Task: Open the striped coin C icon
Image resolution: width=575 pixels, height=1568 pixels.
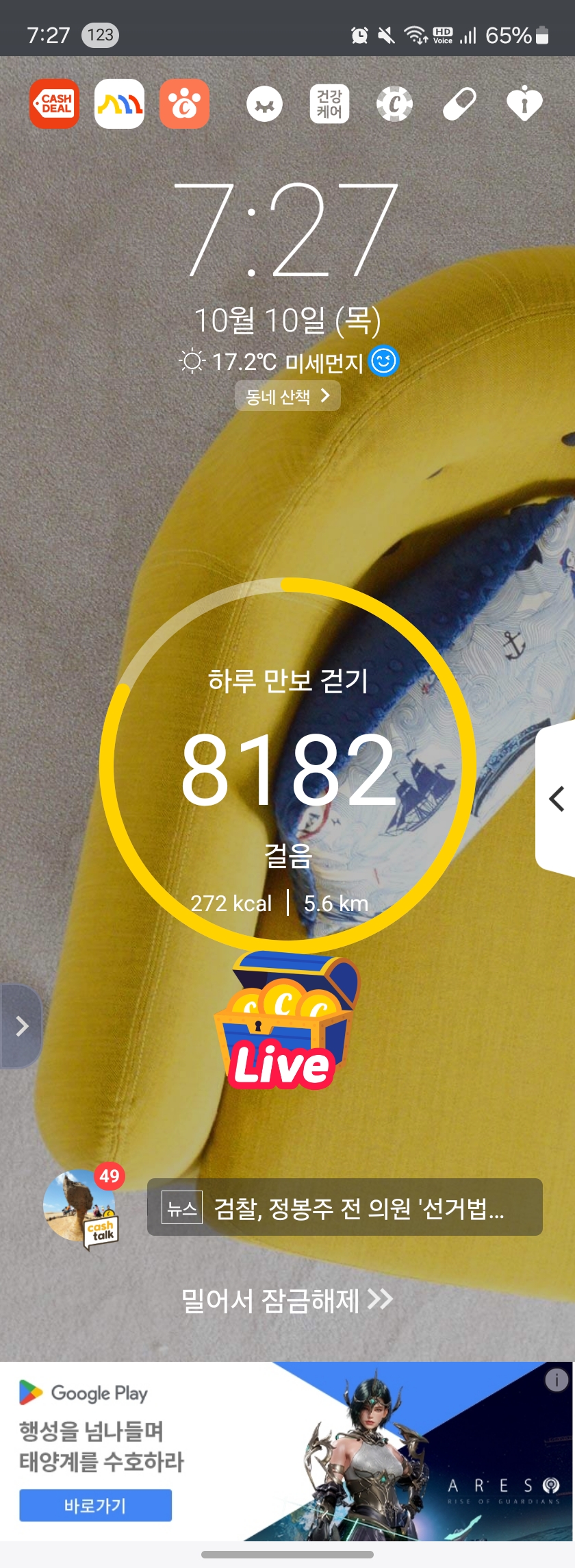Action: 394,104
